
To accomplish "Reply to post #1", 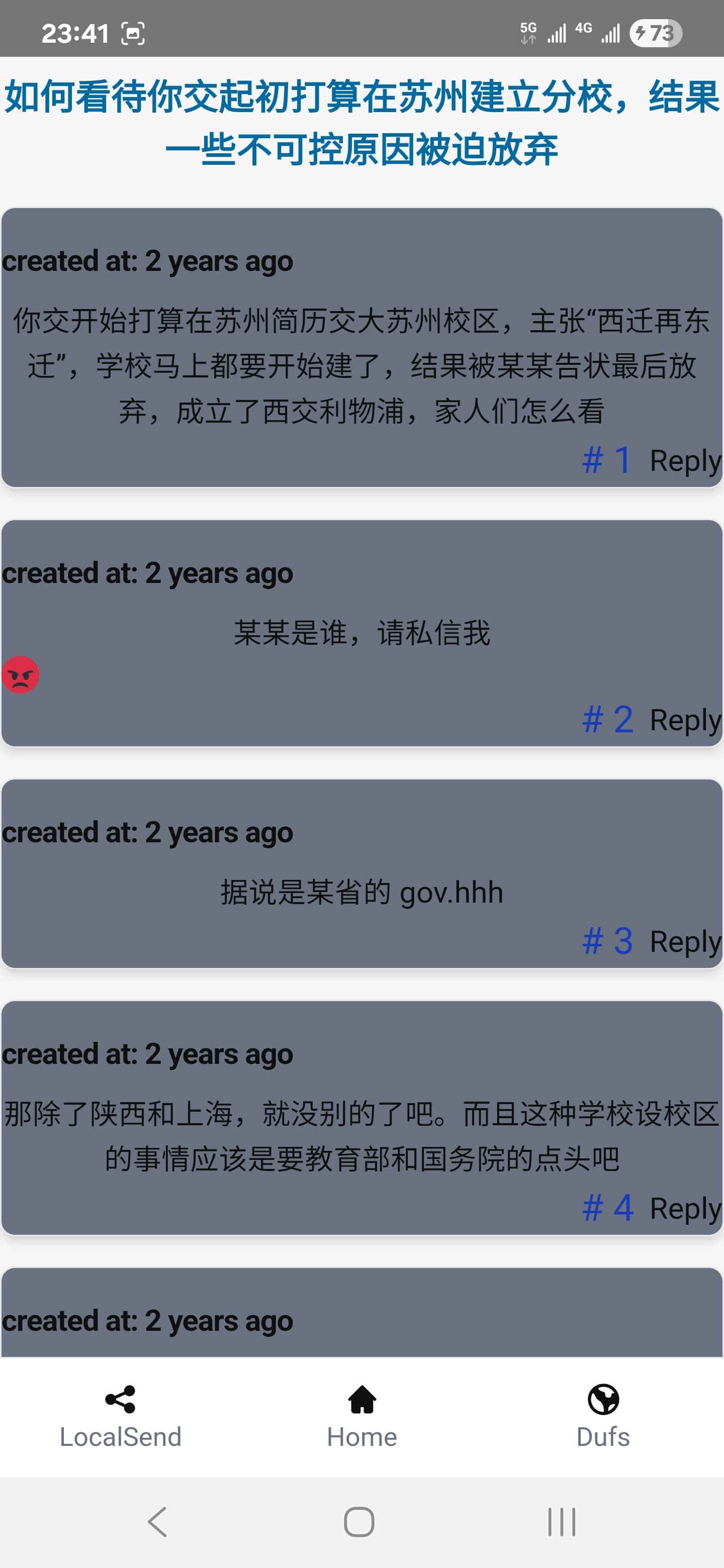I will (685, 461).
